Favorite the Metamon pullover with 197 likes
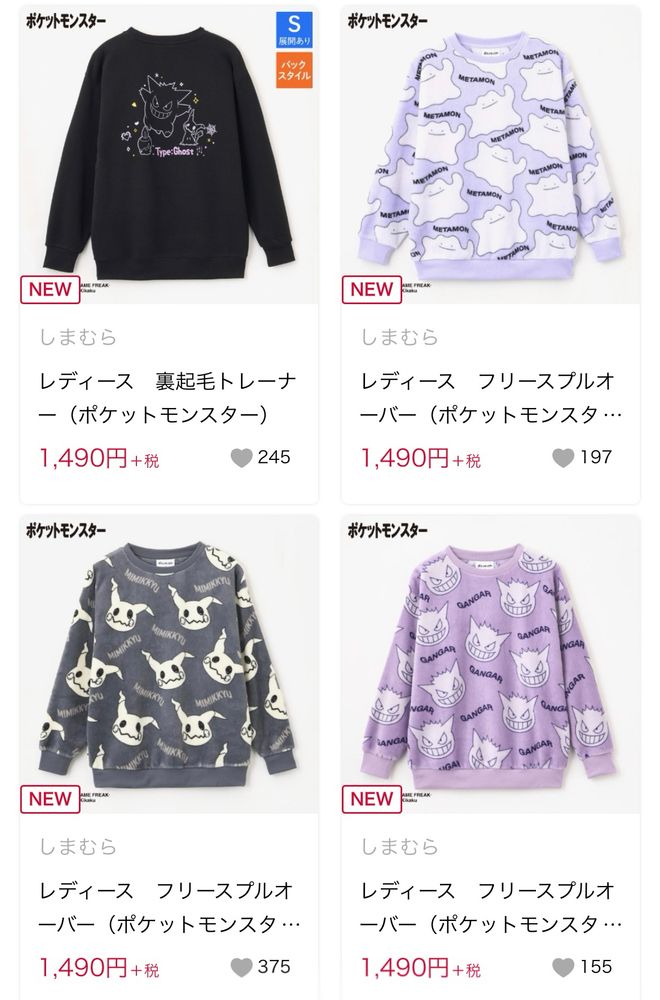Image resolution: width=660 pixels, height=1000 pixels. (x=563, y=458)
